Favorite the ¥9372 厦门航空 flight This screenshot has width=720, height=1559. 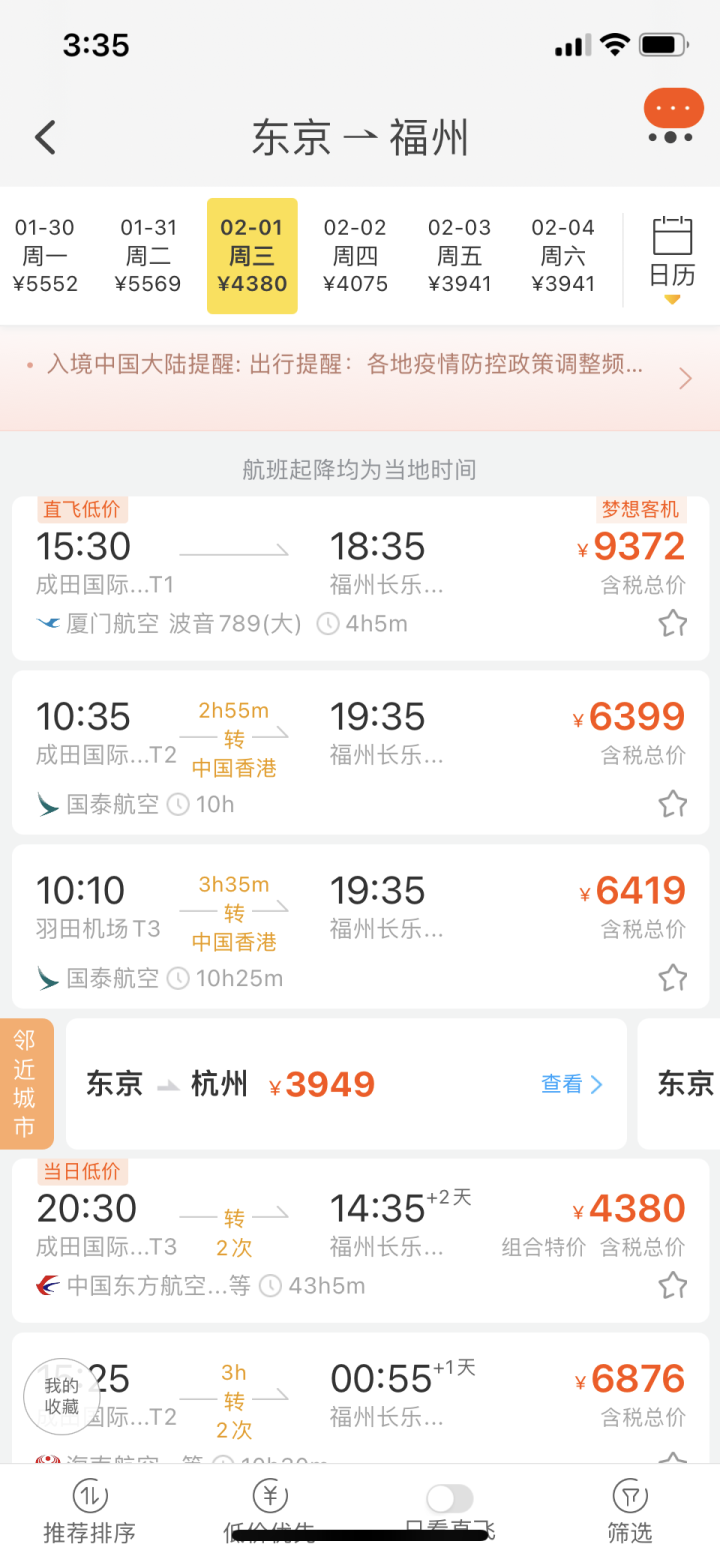pyautogui.click(x=672, y=624)
